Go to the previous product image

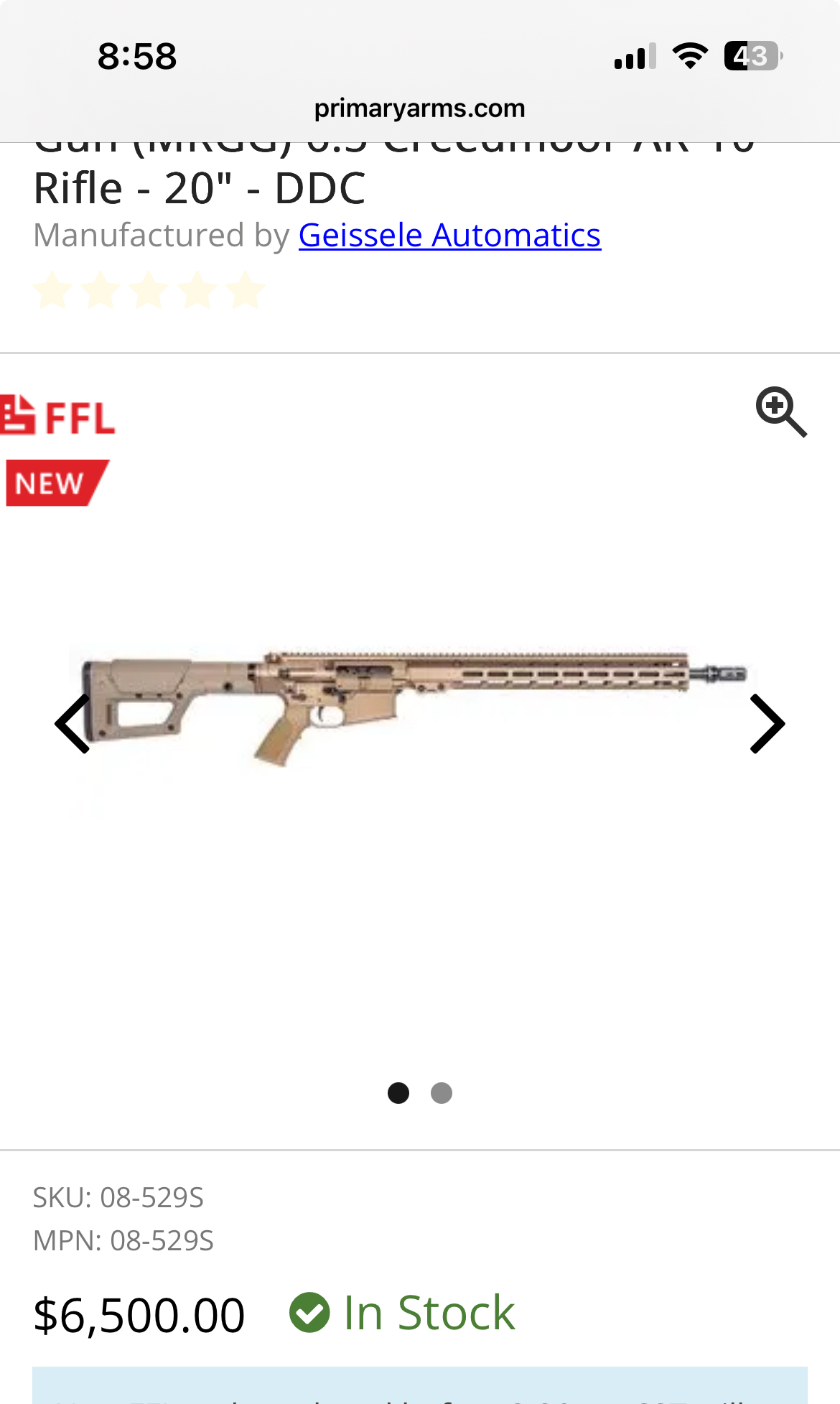pos(73,724)
